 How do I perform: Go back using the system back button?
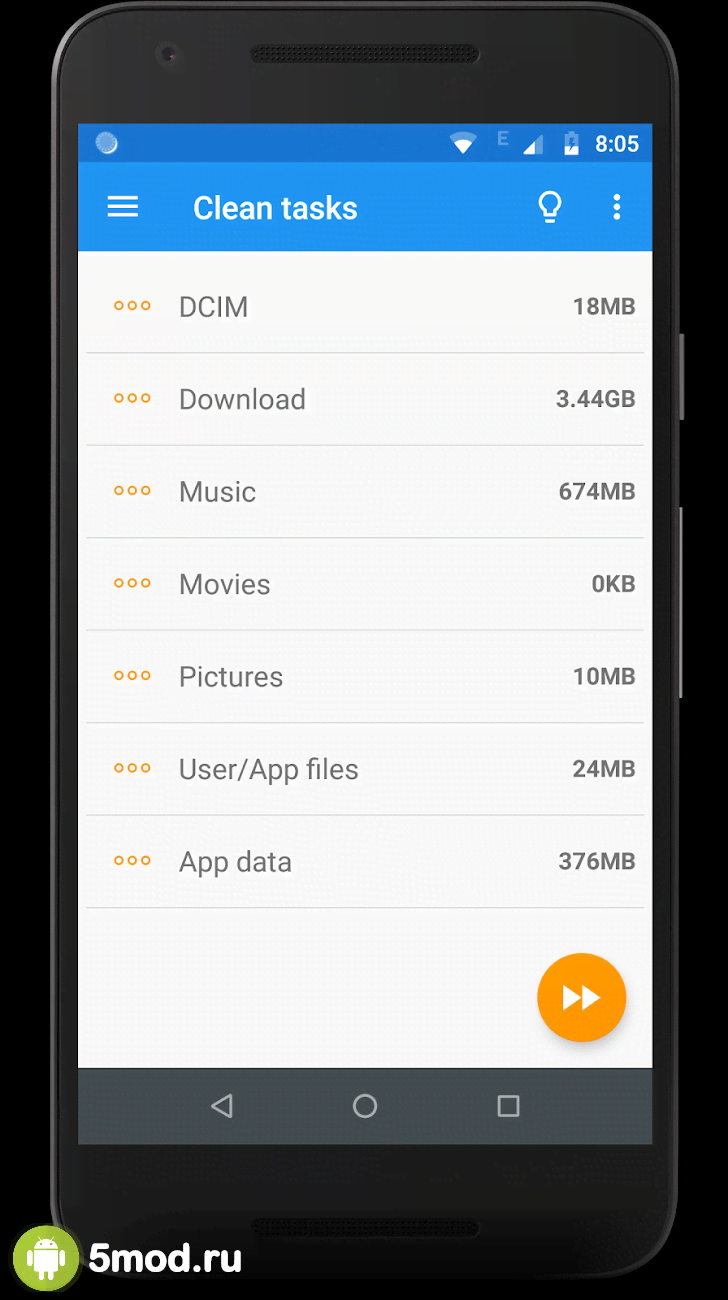point(222,1105)
